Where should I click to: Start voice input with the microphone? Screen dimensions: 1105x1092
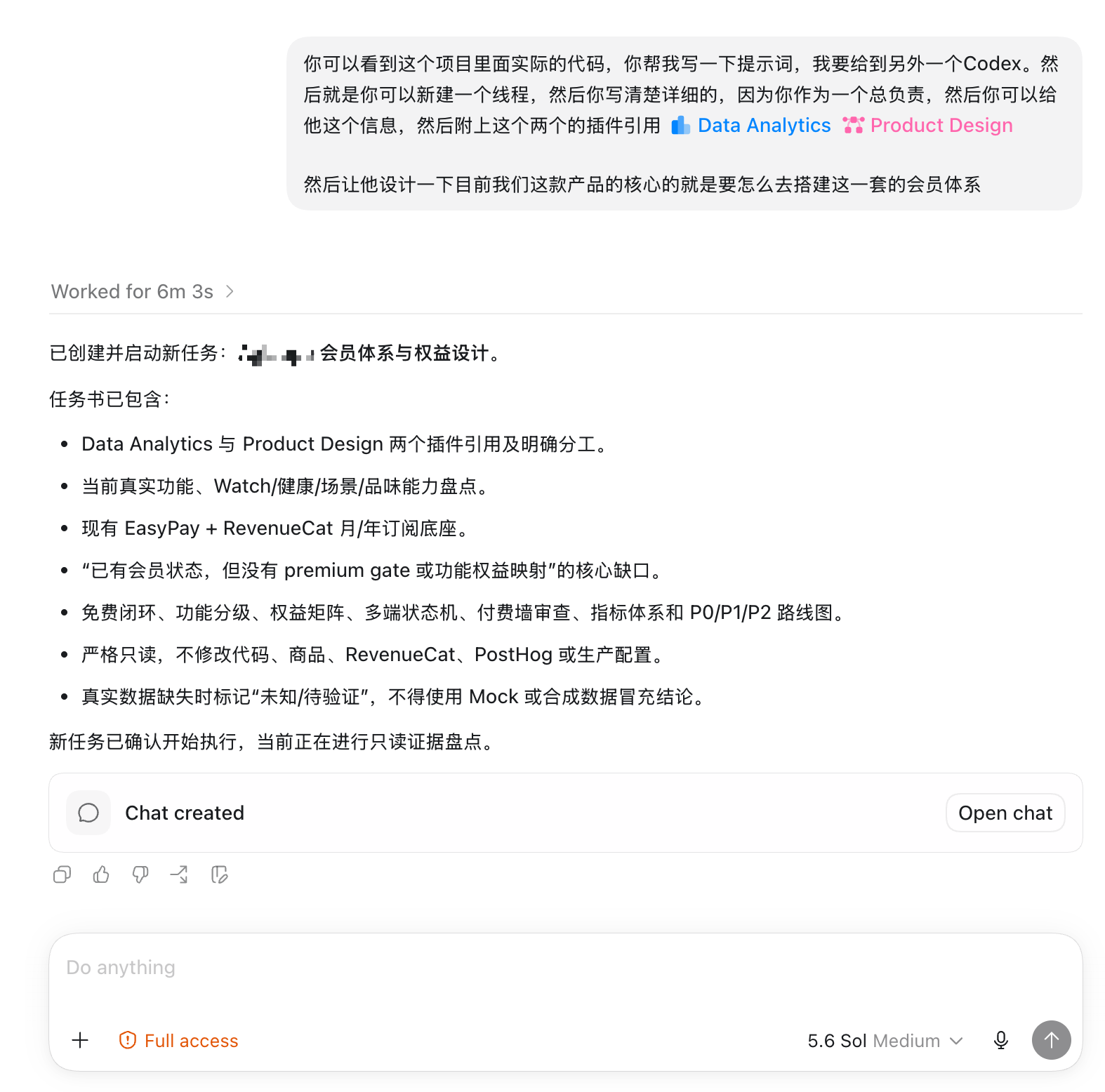1001,1040
